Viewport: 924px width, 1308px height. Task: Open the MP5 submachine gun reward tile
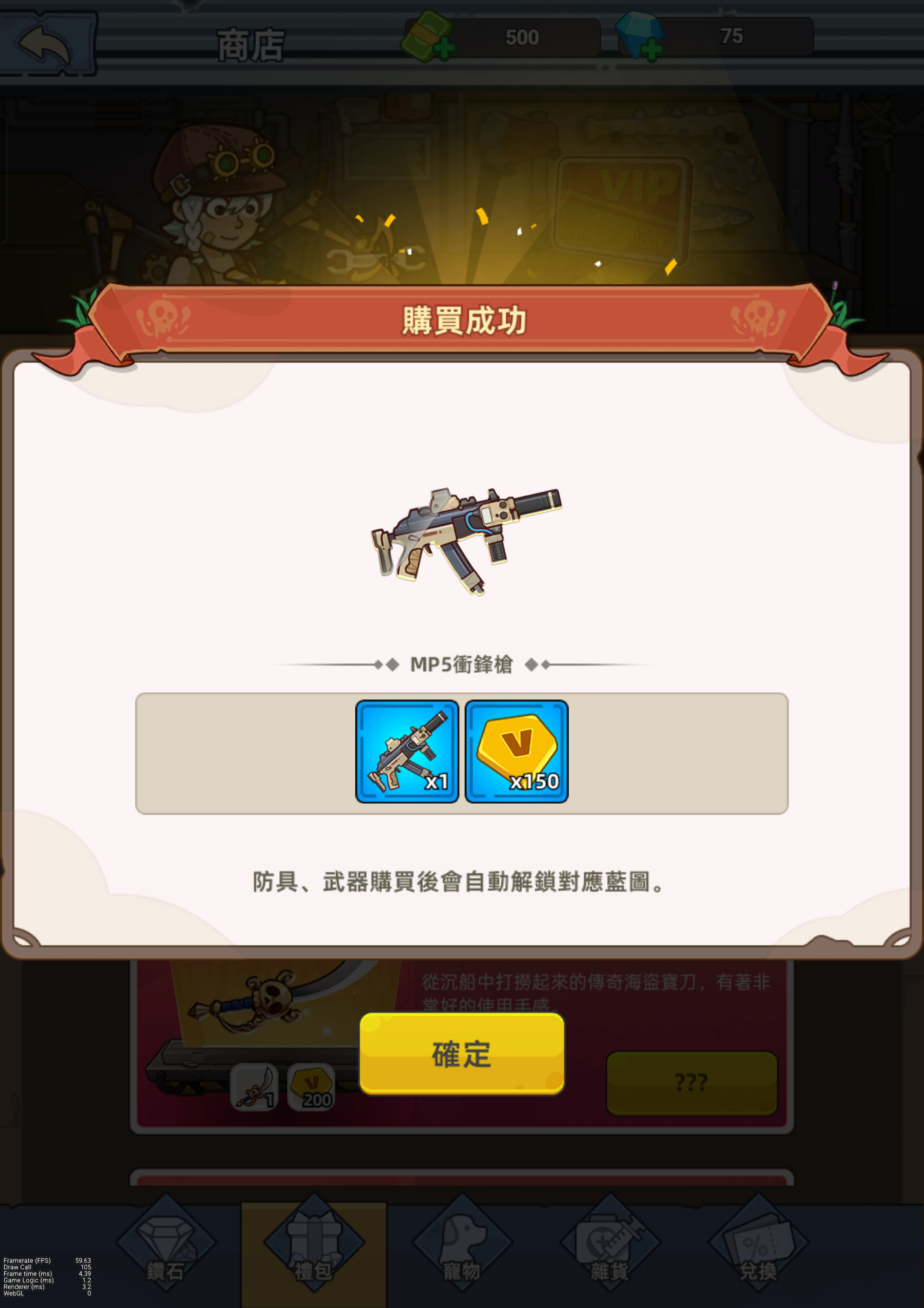click(x=407, y=751)
